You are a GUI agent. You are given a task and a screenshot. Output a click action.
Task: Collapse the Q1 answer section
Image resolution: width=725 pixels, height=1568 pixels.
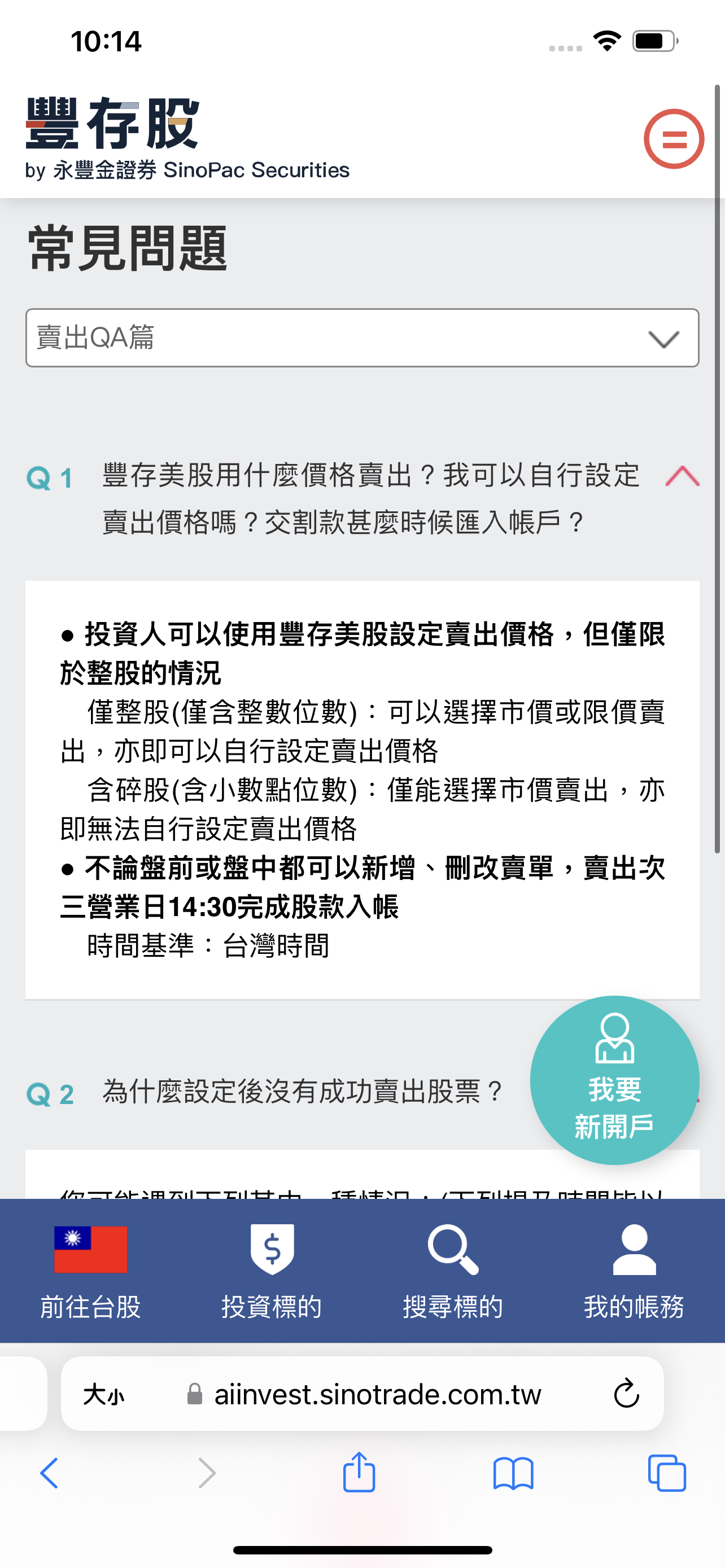tap(682, 476)
